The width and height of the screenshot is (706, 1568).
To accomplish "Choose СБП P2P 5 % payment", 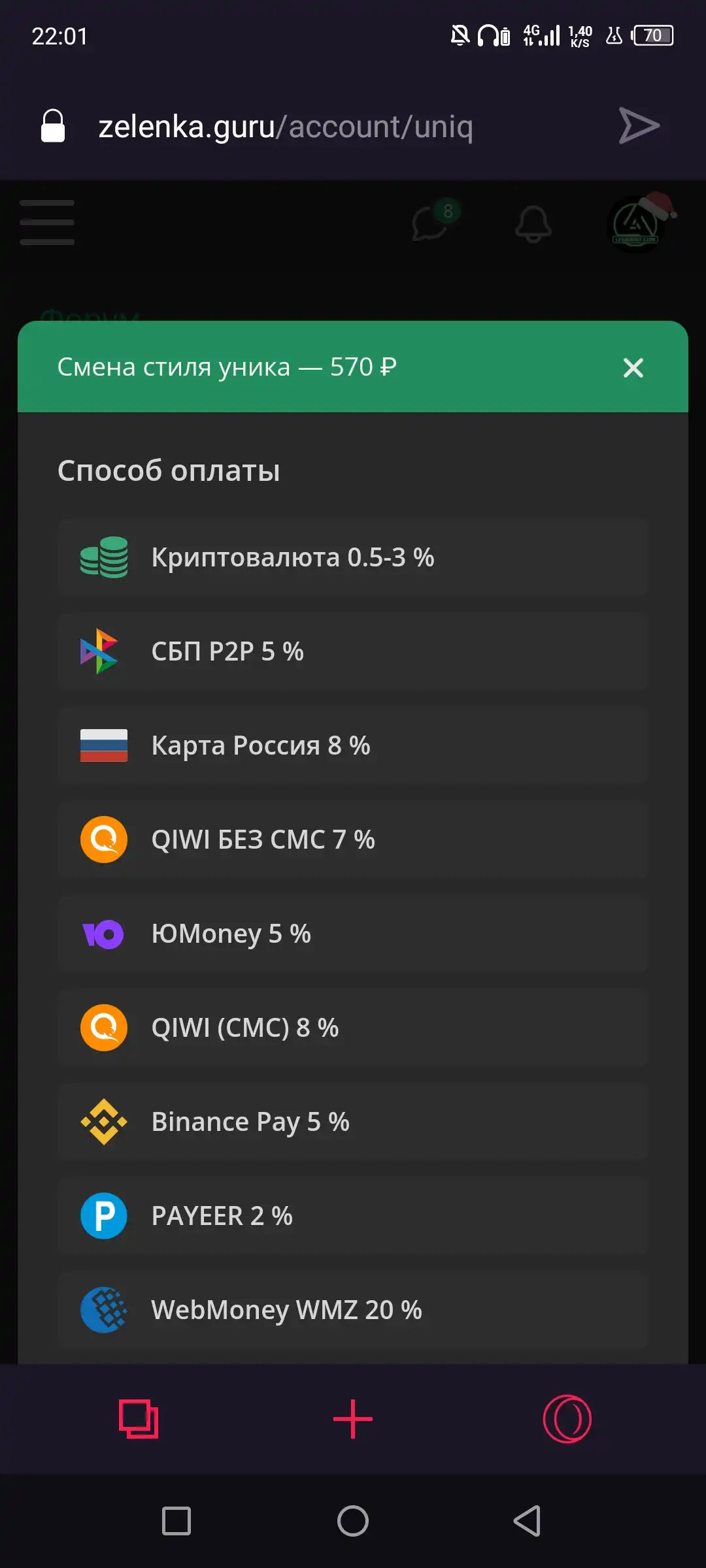I will pyautogui.click(x=353, y=651).
